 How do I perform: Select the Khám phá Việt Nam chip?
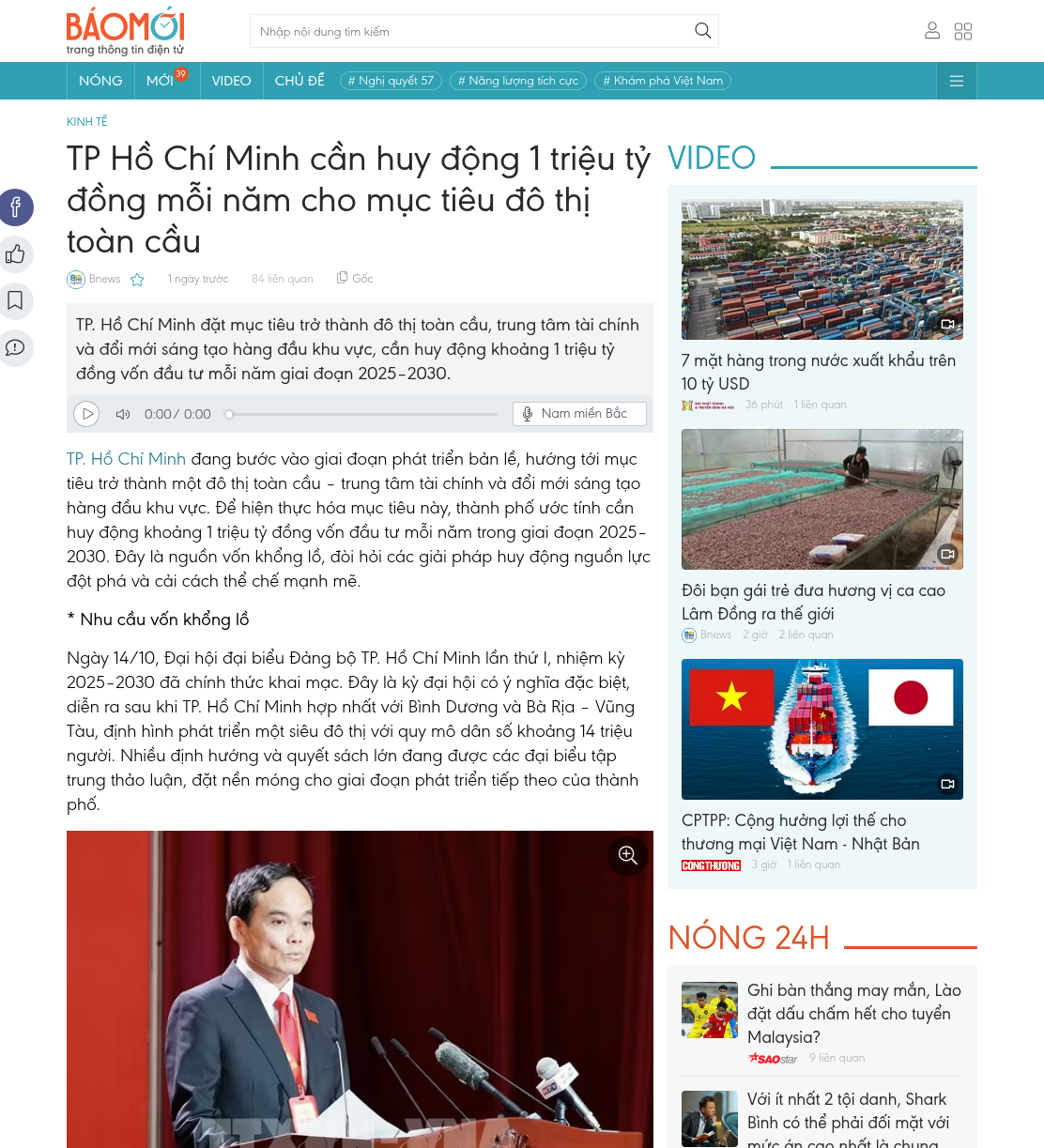pyautogui.click(x=663, y=81)
